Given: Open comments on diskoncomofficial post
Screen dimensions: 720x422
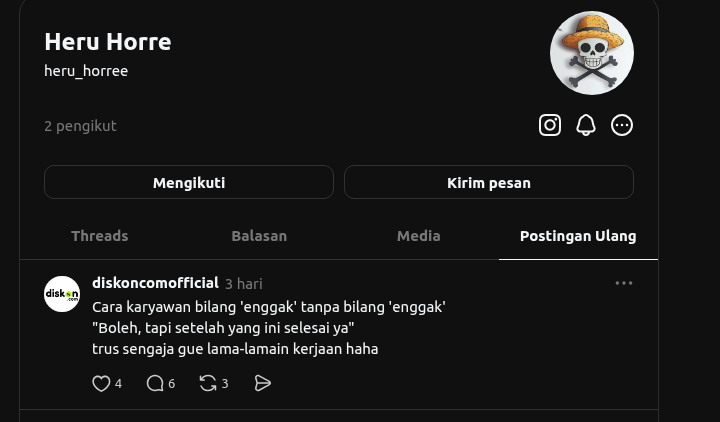Looking at the screenshot, I should 155,383.
